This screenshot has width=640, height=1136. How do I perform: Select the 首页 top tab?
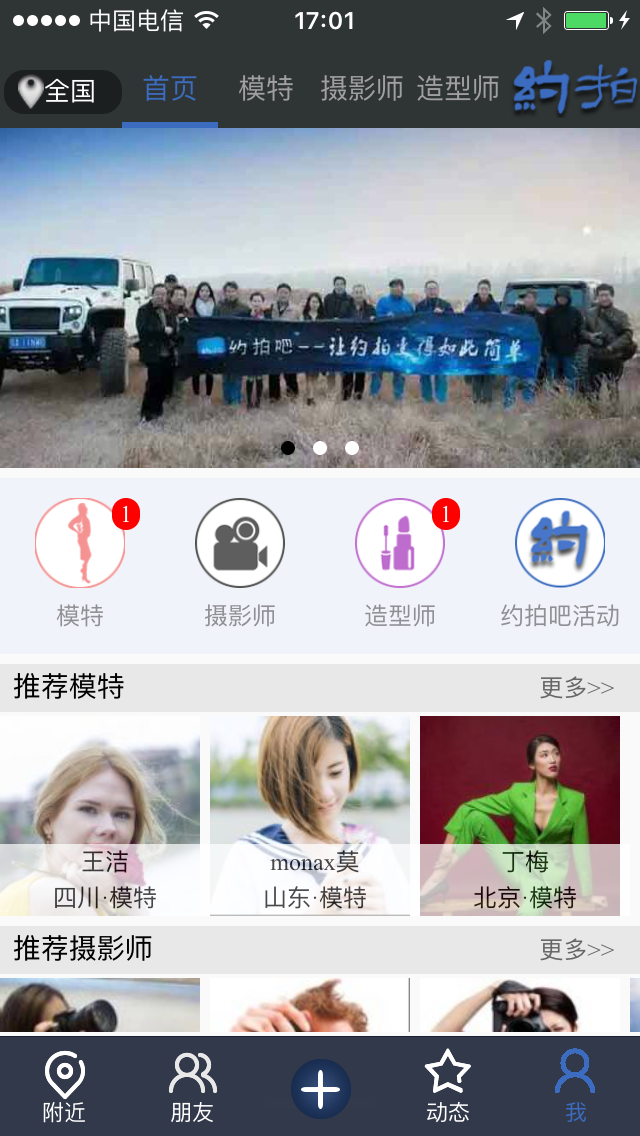[170, 89]
